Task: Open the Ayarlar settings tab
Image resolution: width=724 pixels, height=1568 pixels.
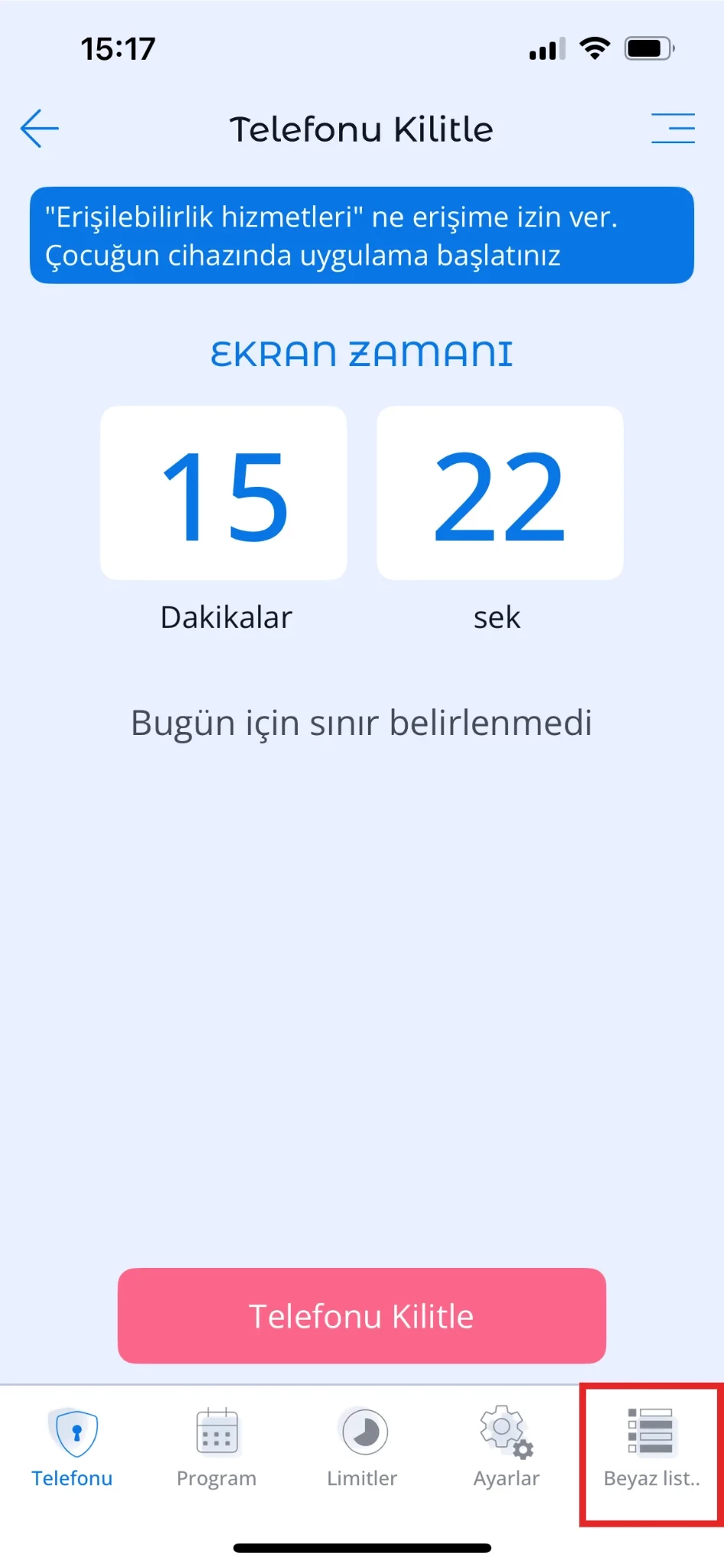Action: [506, 1447]
